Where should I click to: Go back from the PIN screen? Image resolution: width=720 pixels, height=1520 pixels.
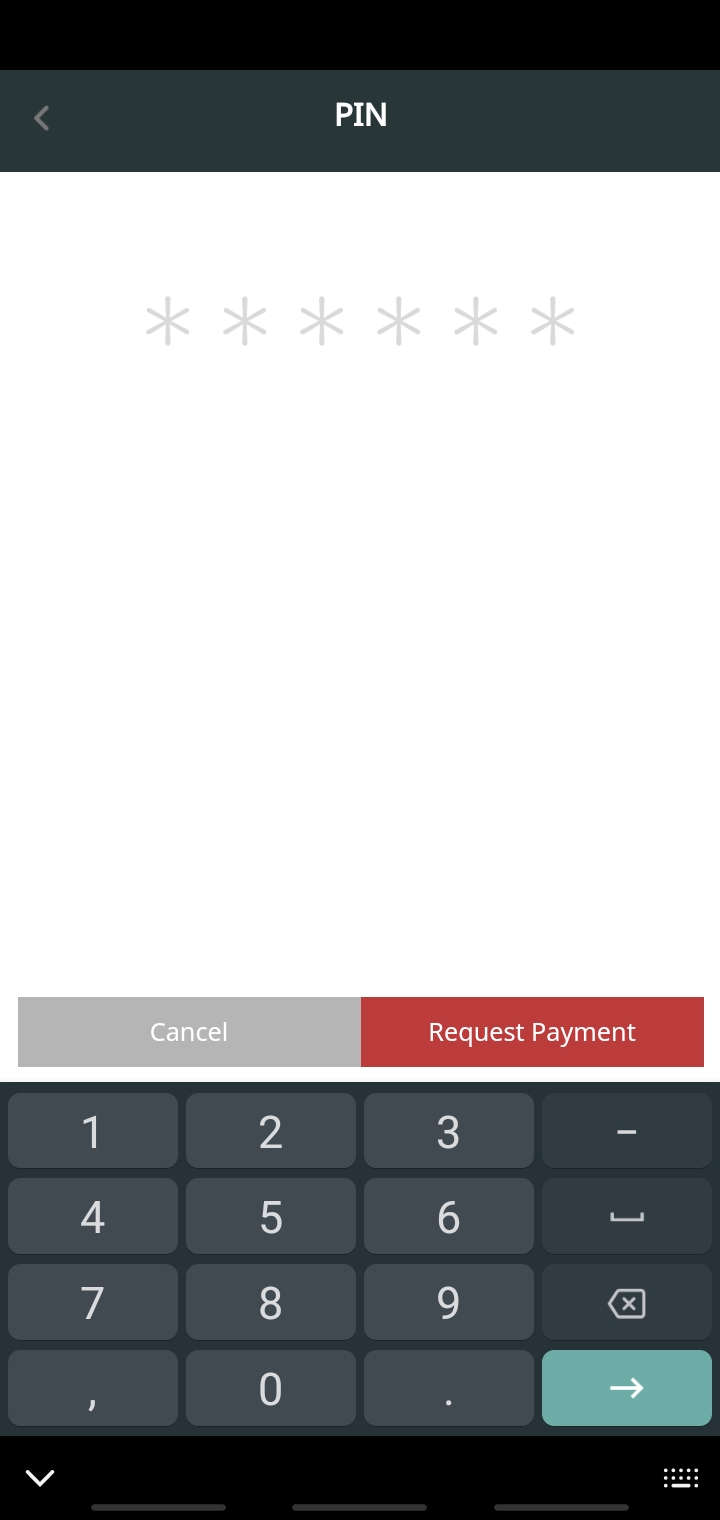41,118
